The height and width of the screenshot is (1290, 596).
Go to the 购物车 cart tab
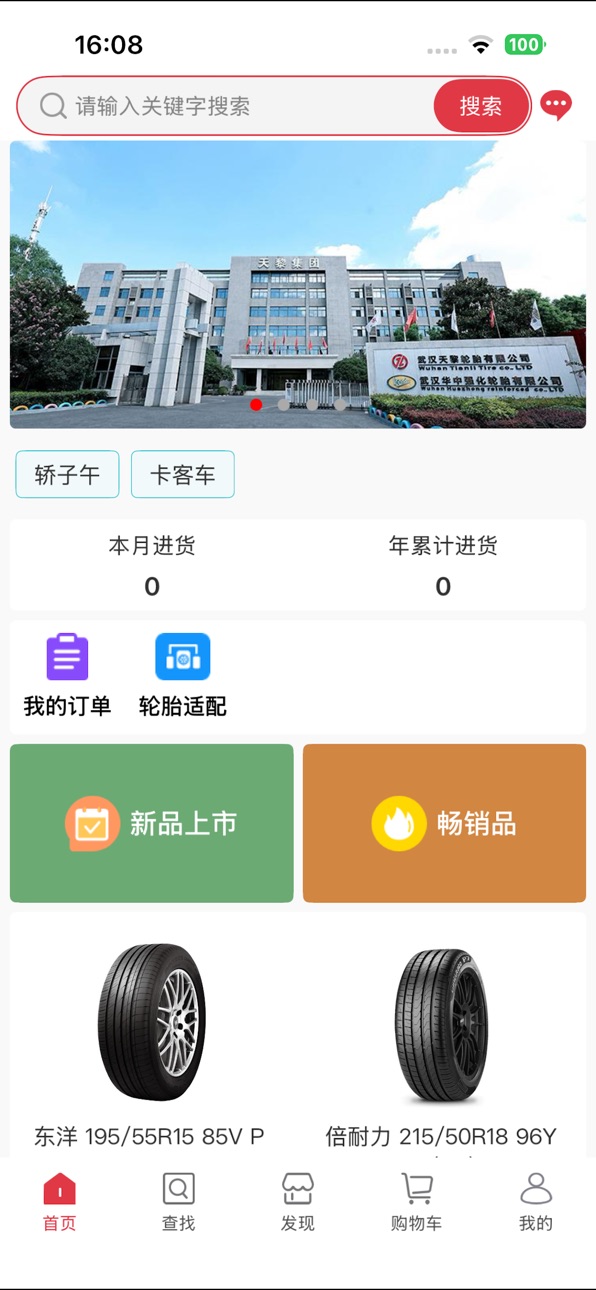(x=416, y=1202)
